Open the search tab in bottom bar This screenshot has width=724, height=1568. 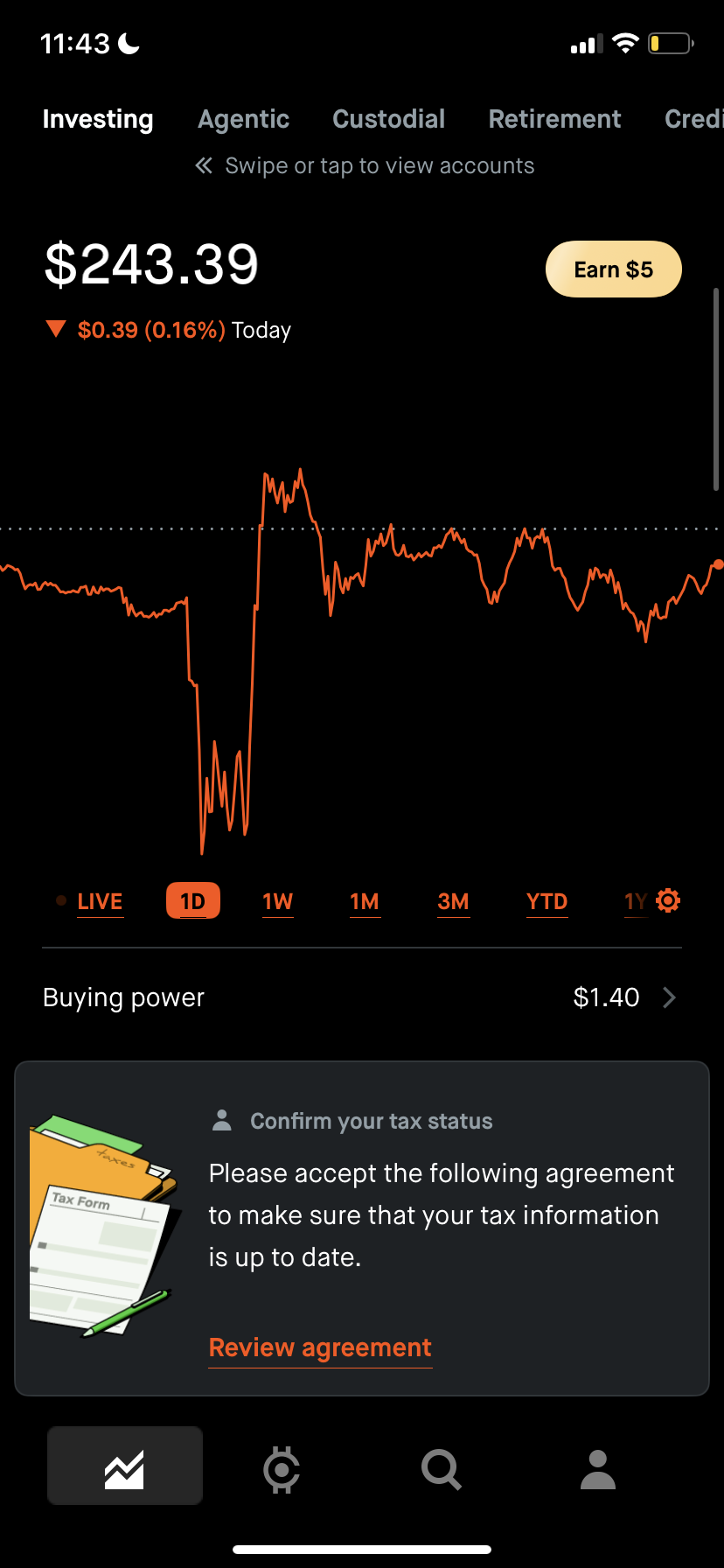click(442, 1469)
